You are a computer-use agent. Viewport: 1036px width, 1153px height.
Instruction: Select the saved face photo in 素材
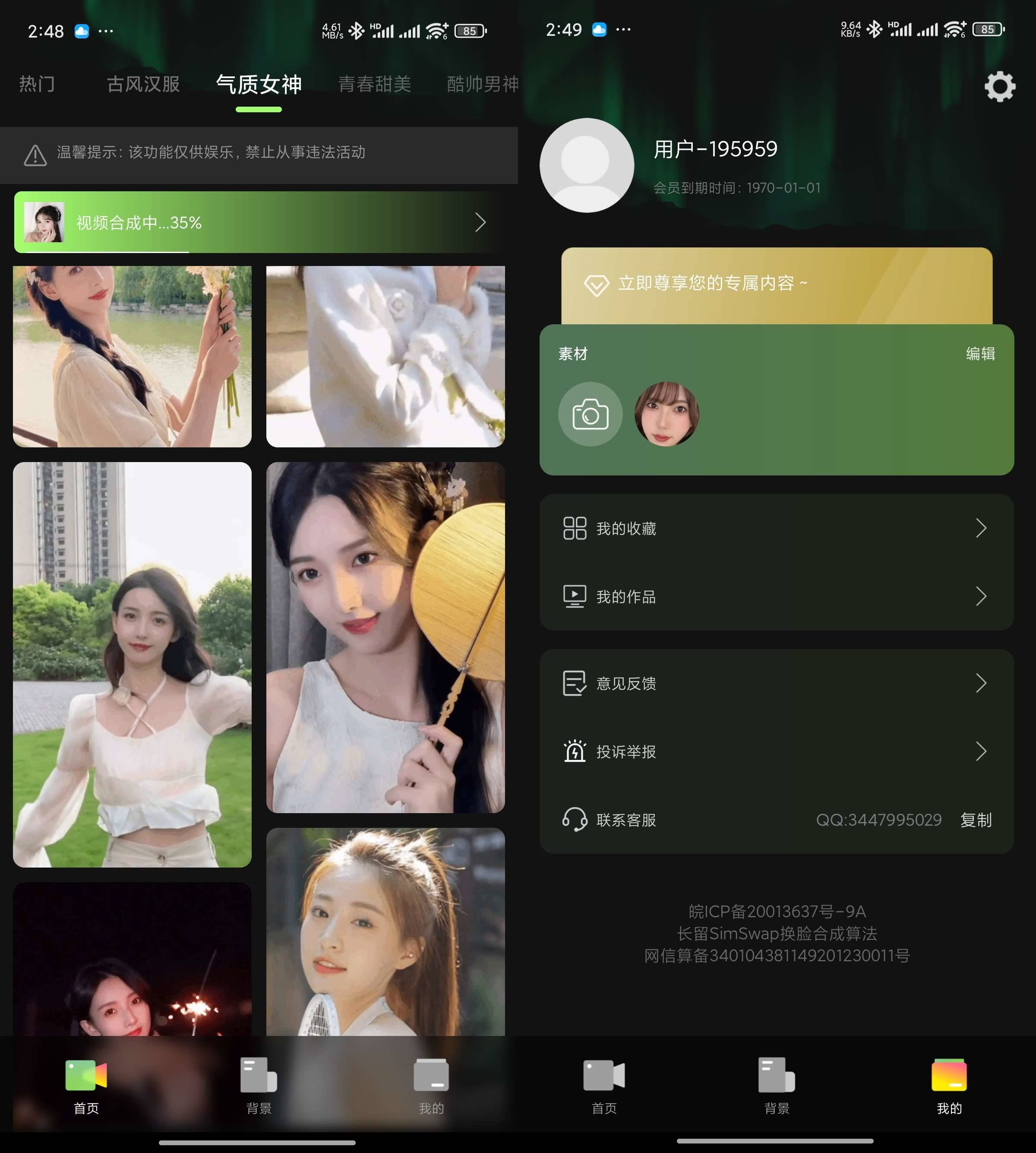tap(666, 414)
